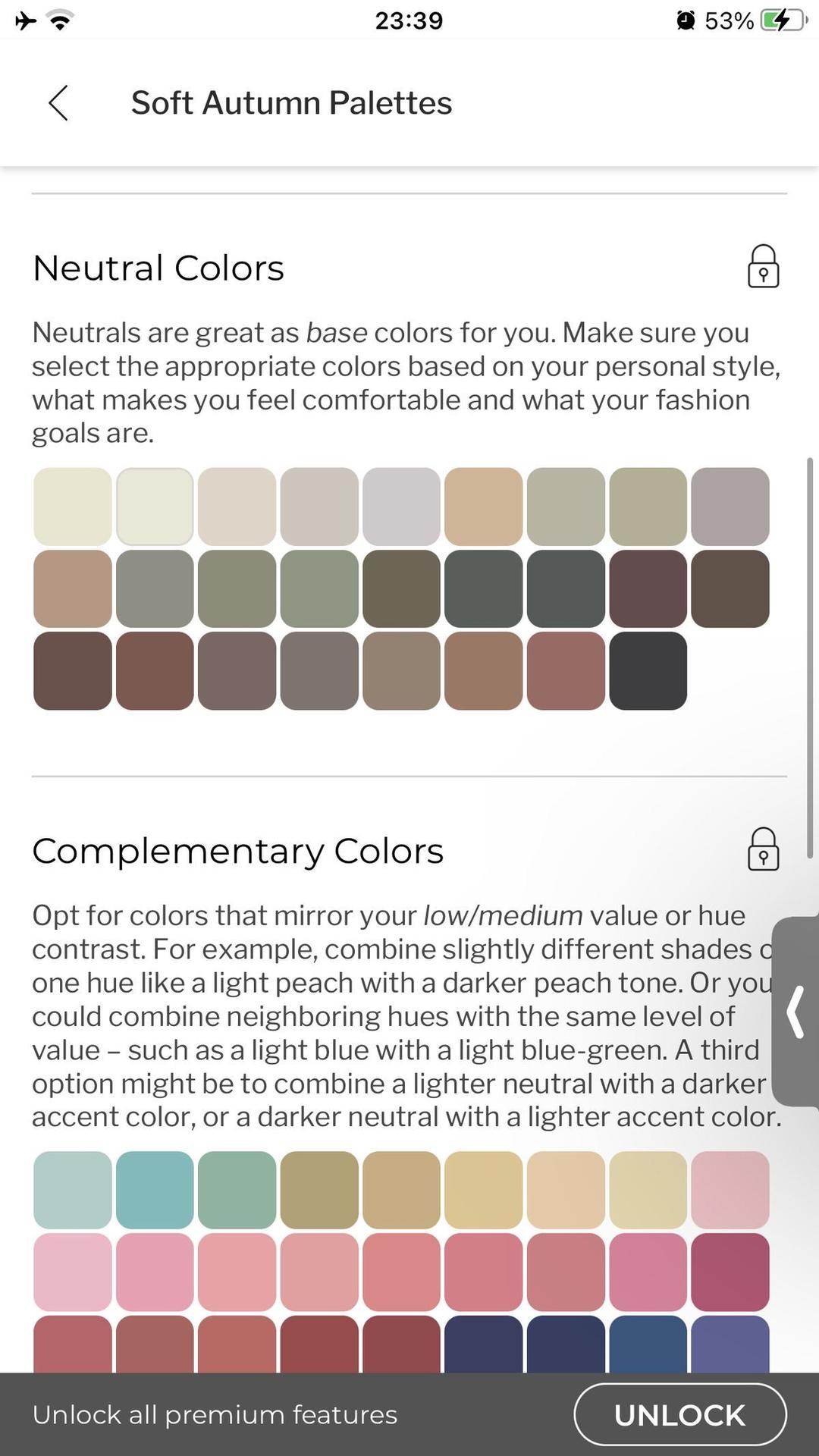Tap the lock icon beside Neutral Colors

coord(763,266)
